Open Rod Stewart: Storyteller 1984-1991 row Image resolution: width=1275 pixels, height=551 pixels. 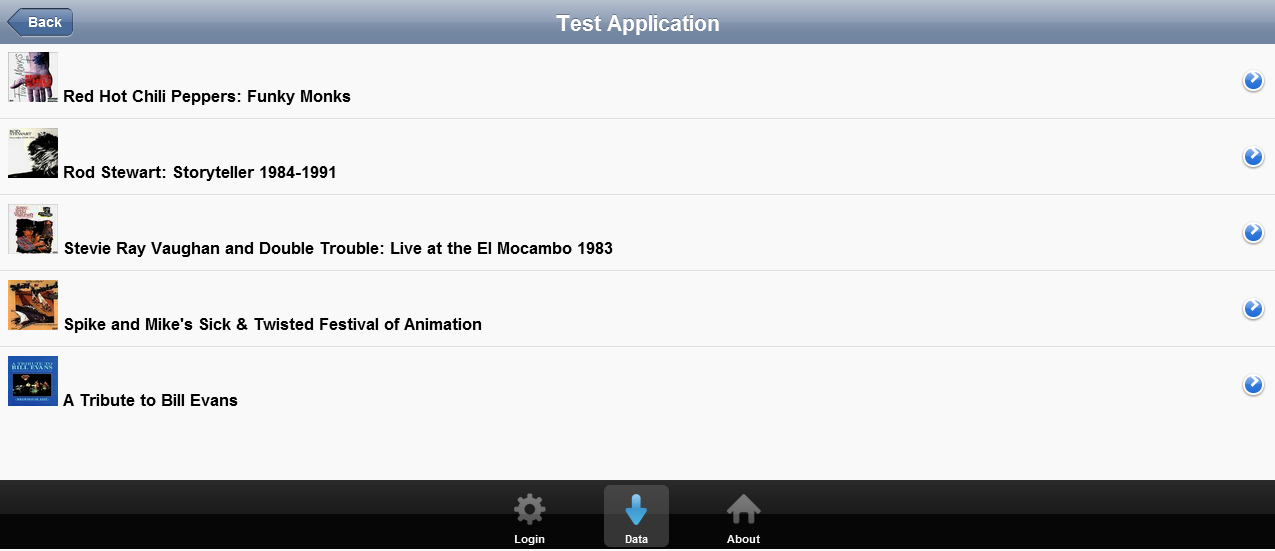[x=200, y=173]
